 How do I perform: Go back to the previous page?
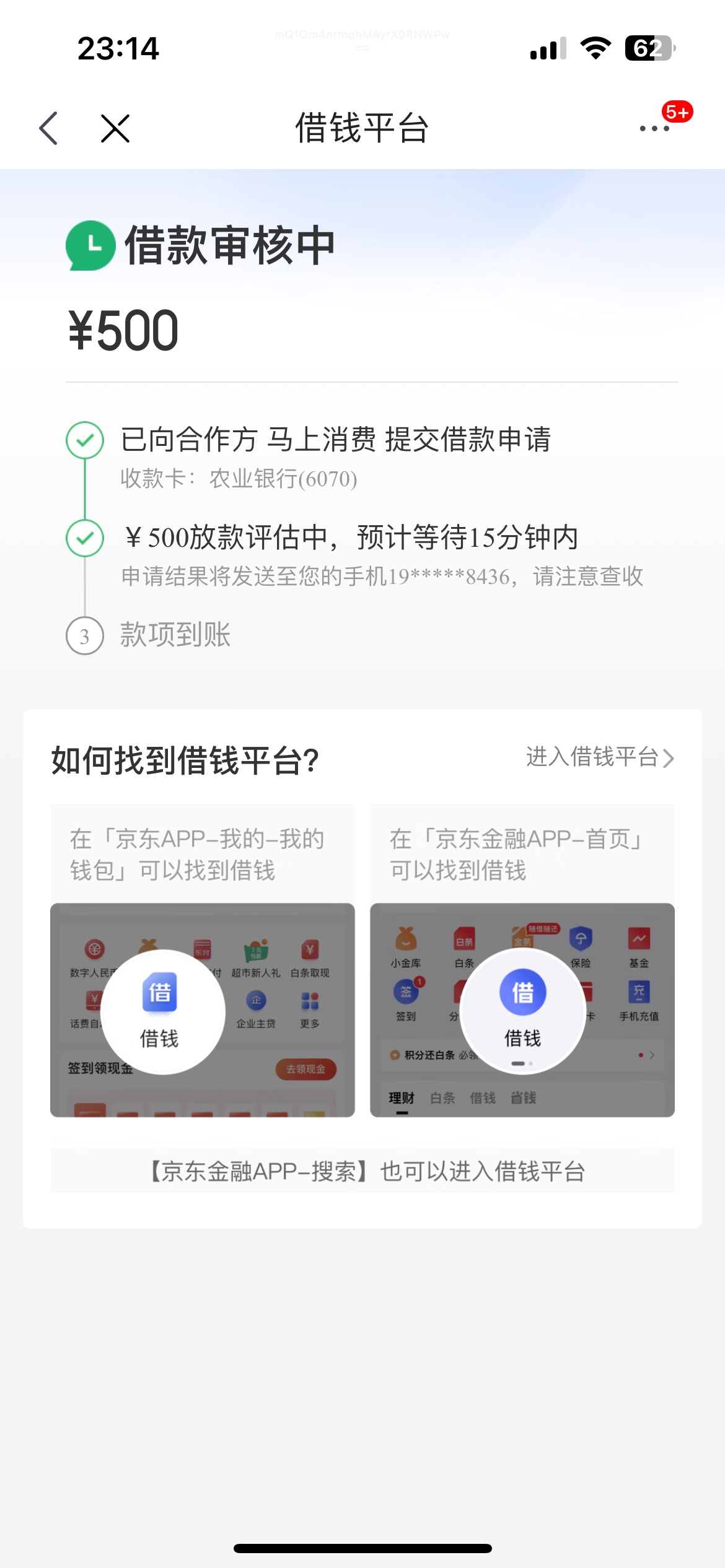tap(48, 129)
